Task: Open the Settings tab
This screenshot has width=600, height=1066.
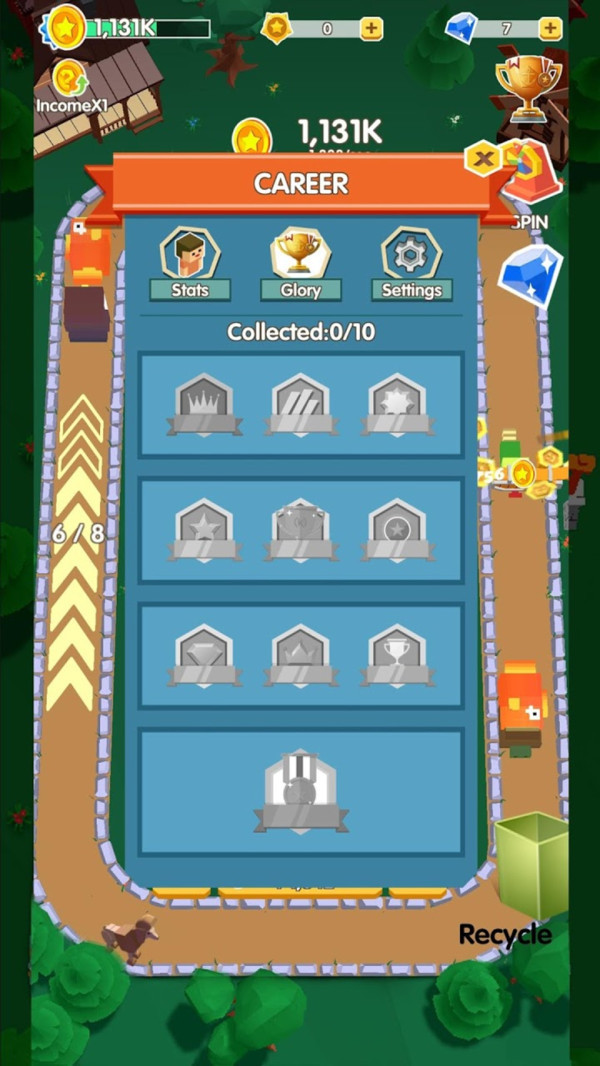Action: coord(411,264)
